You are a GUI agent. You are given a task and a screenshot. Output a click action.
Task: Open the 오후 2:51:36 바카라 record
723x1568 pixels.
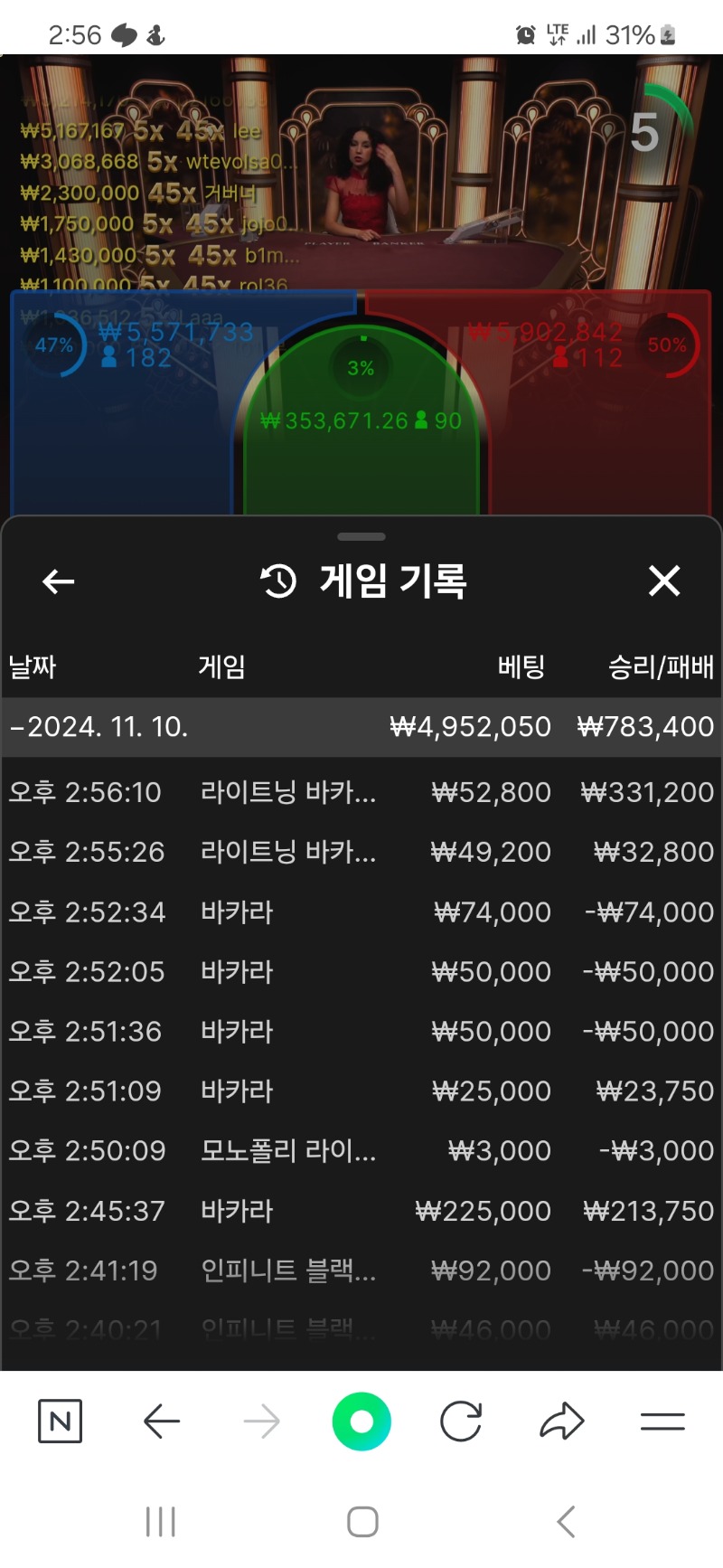pos(361,1031)
